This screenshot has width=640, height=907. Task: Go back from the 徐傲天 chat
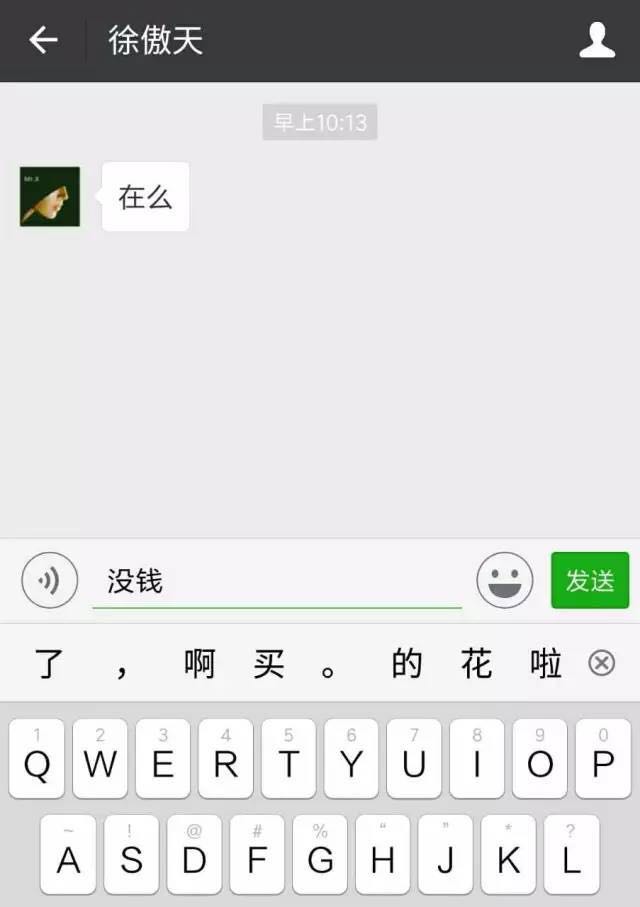(43, 40)
